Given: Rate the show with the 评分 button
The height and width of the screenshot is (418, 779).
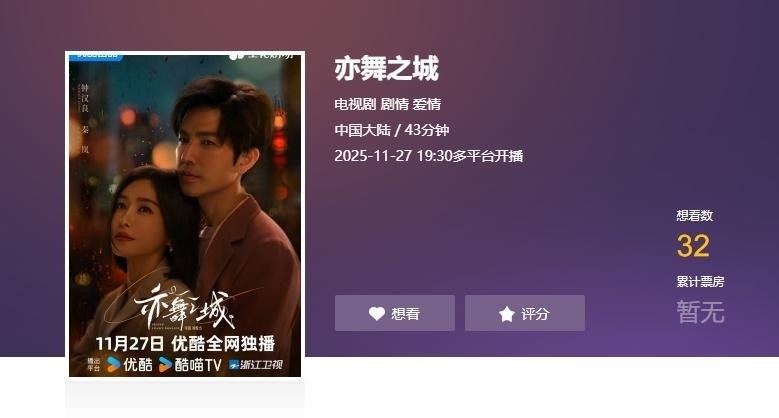Looking at the screenshot, I should pos(524,313).
